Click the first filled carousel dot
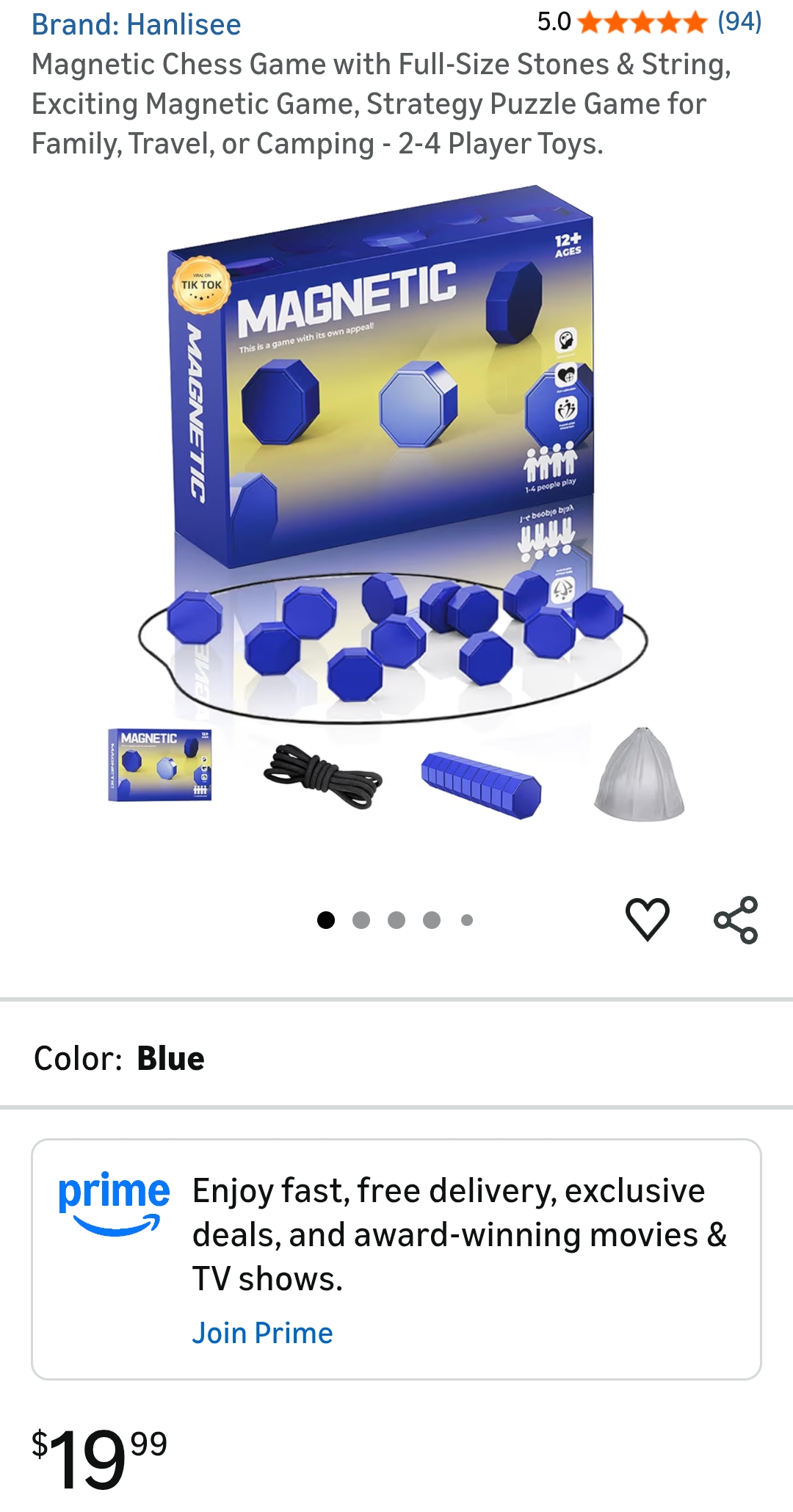 click(x=327, y=919)
